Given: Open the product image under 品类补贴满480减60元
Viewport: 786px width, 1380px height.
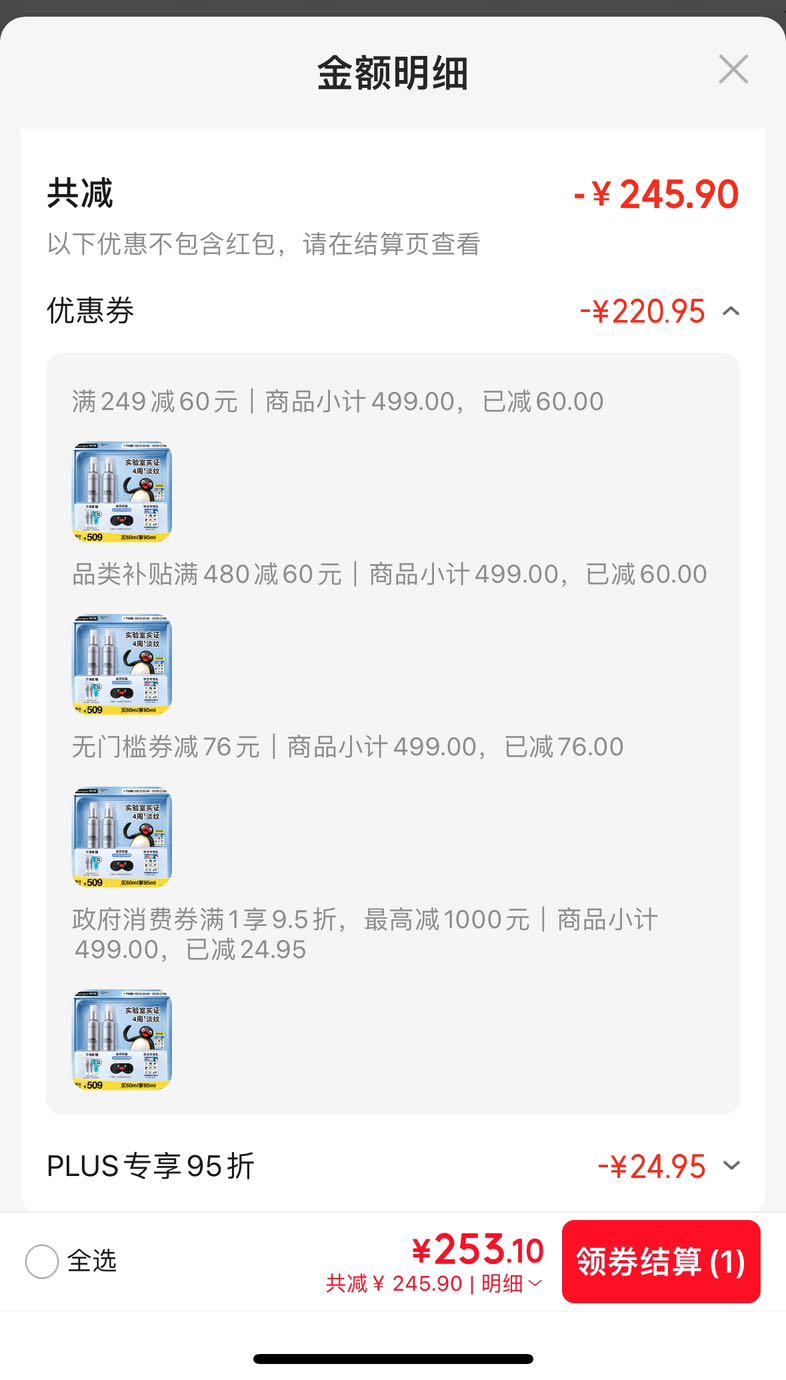Looking at the screenshot, I should click(x=122, y=665).
